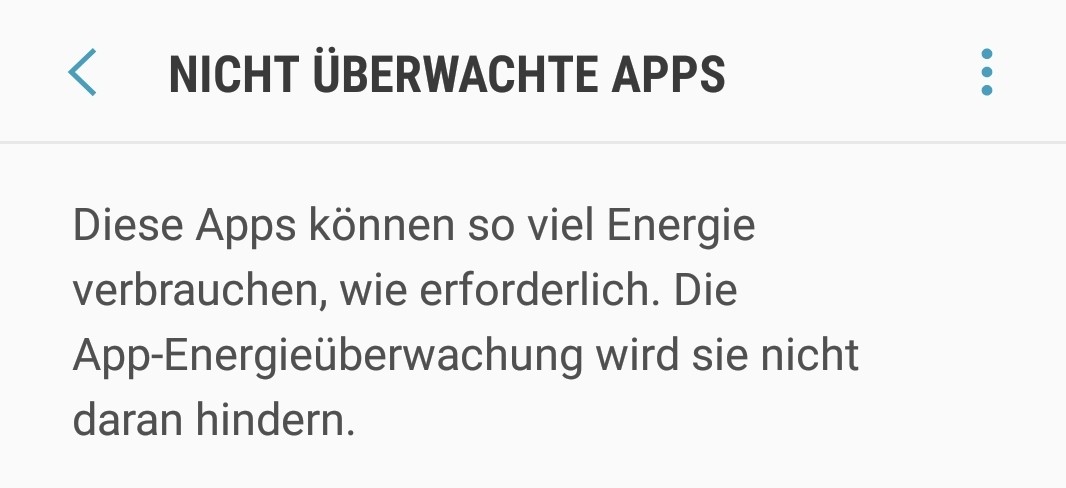1066x488 pixels.
Task: Open the three-dot overflow menu
Action: point(986,73)
